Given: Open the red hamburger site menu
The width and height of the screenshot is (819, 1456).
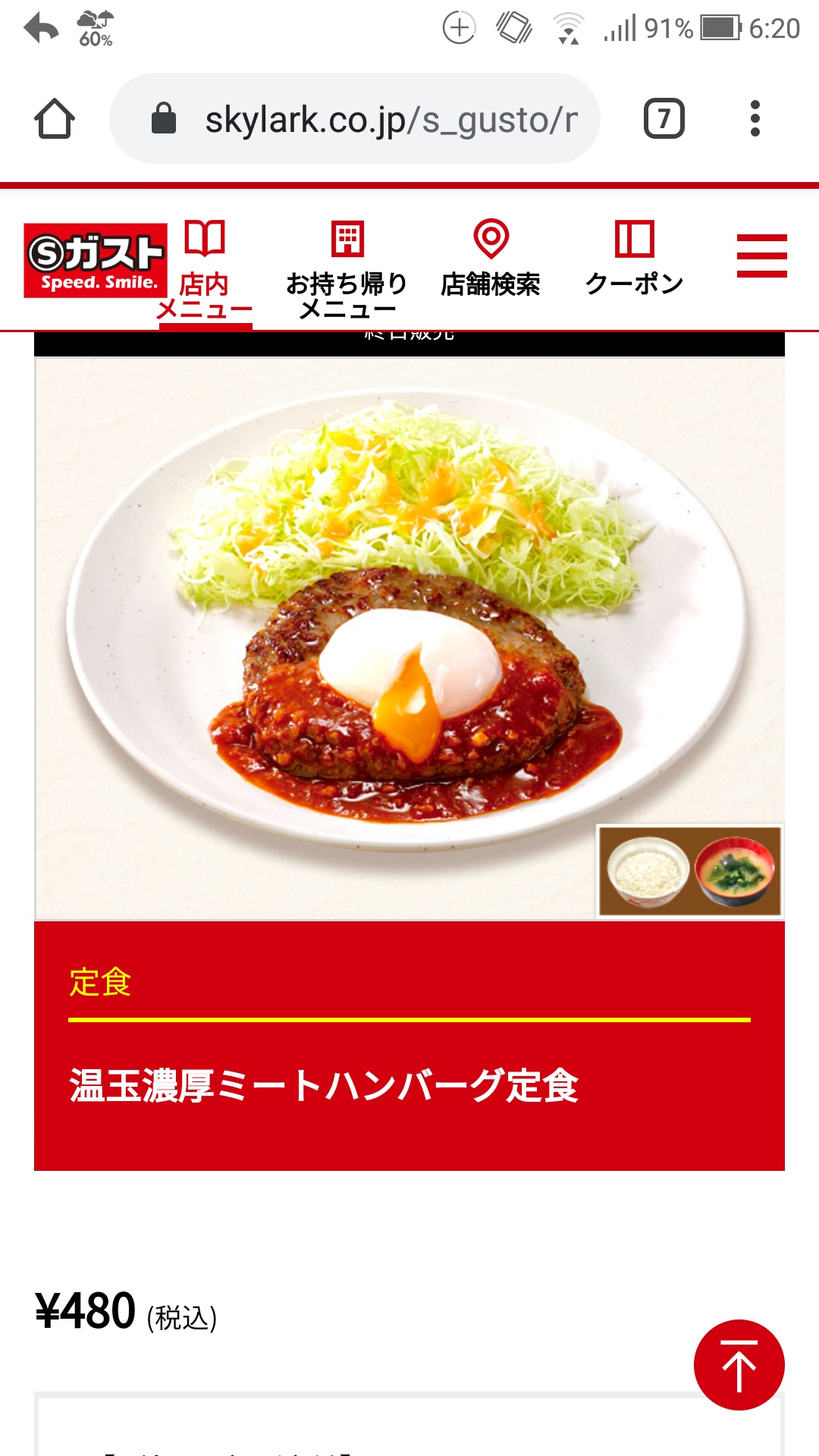Looking at the screenshot, I should [x=761, y=256].
